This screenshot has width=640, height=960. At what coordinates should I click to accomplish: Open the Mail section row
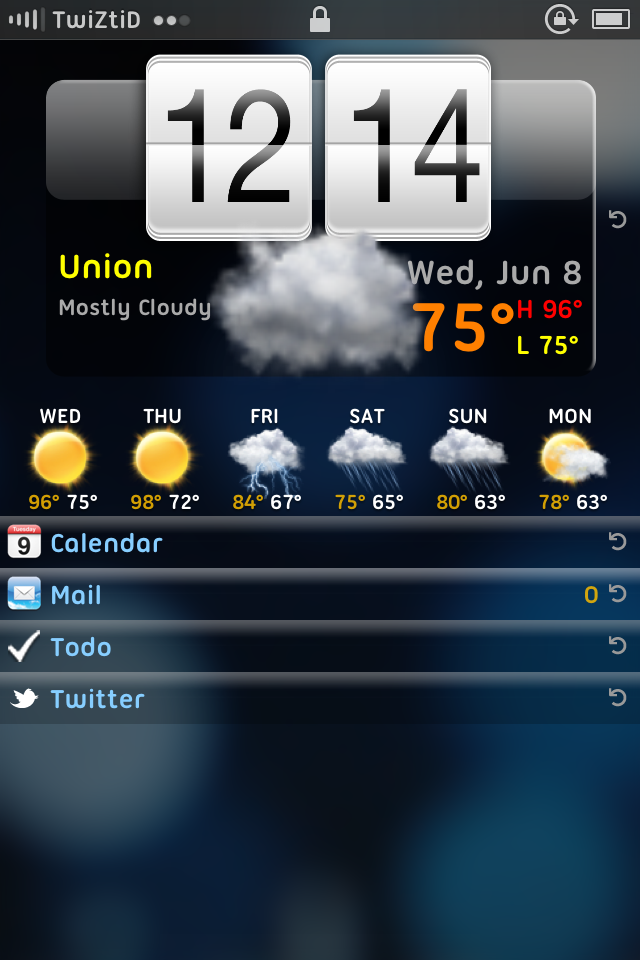coord(76,595)
